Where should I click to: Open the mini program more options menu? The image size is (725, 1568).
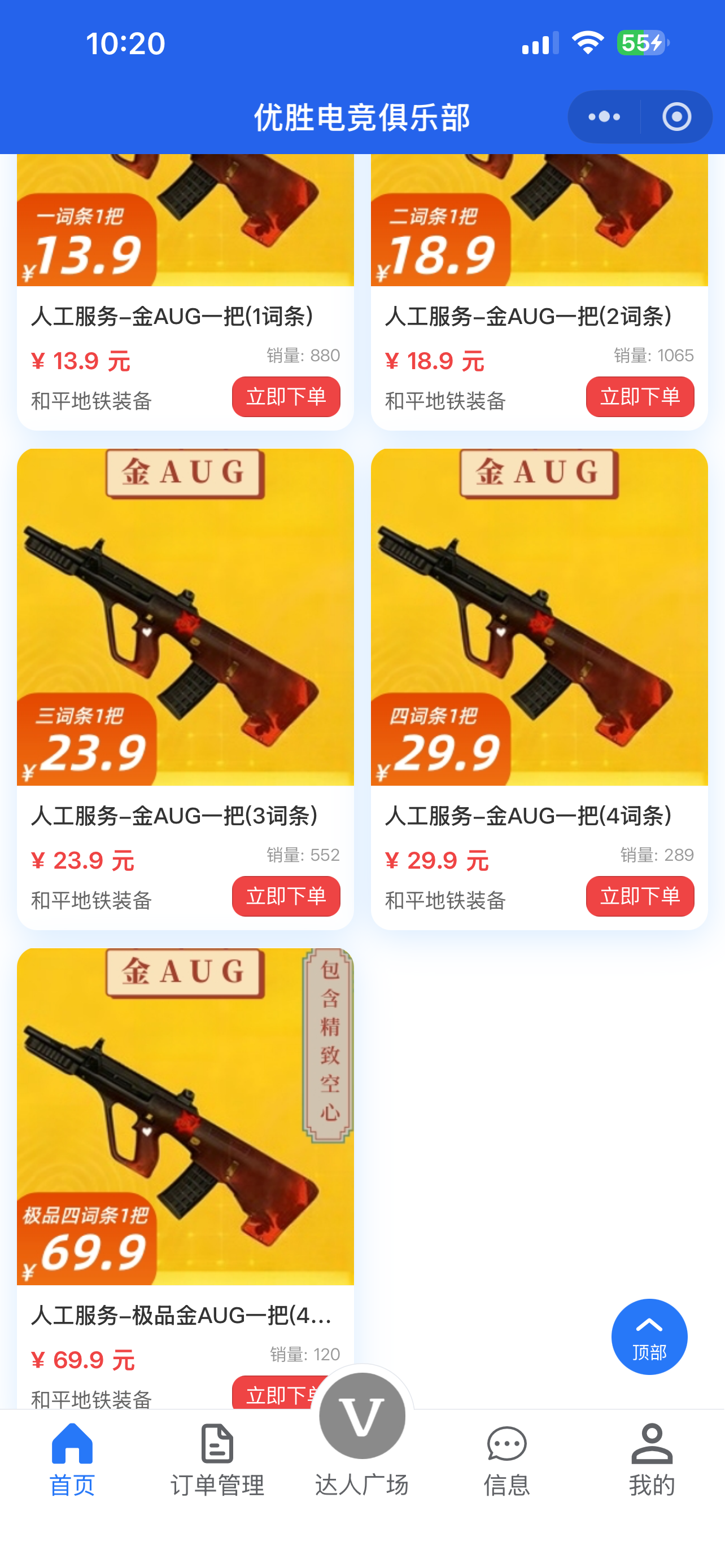[x=604, y=116]
